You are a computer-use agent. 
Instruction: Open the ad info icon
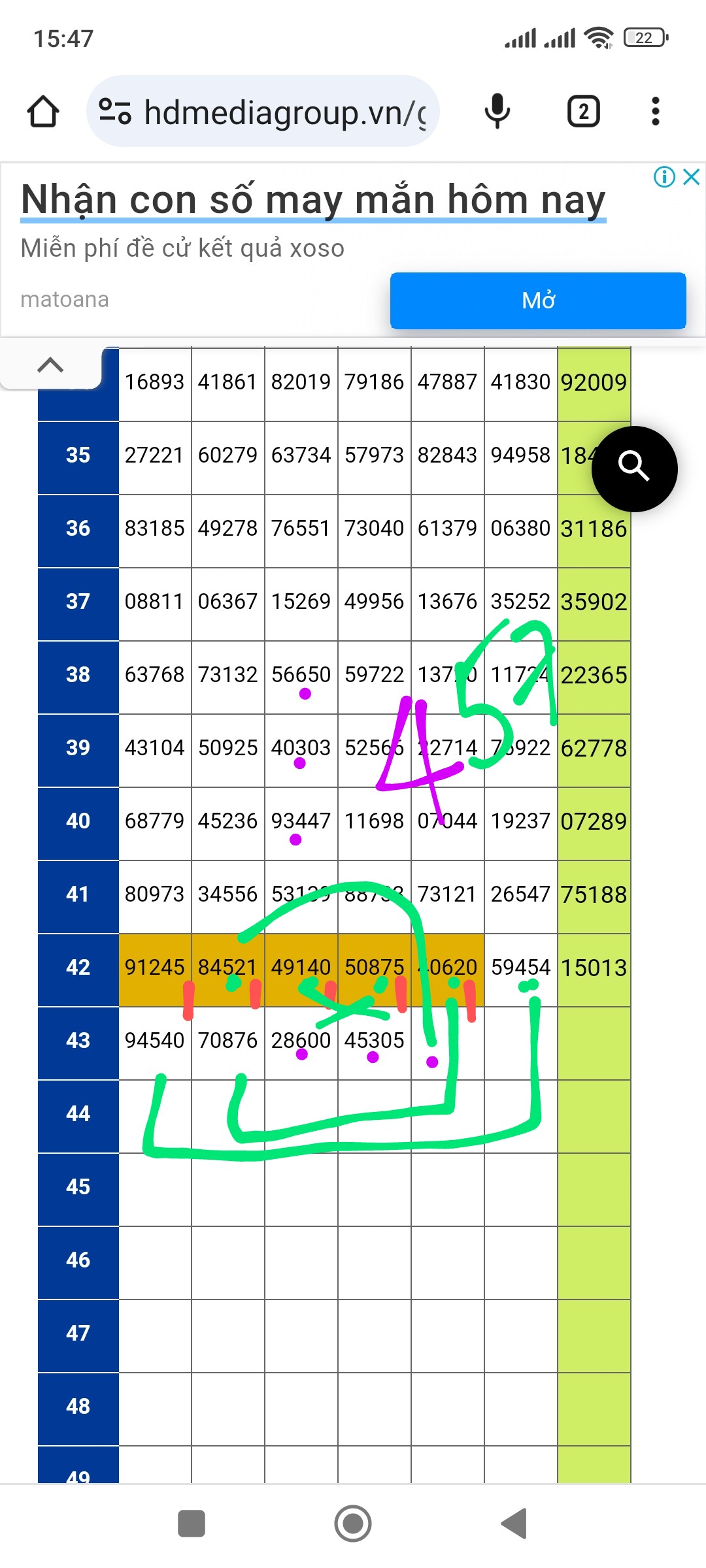(x=664, y=176)
